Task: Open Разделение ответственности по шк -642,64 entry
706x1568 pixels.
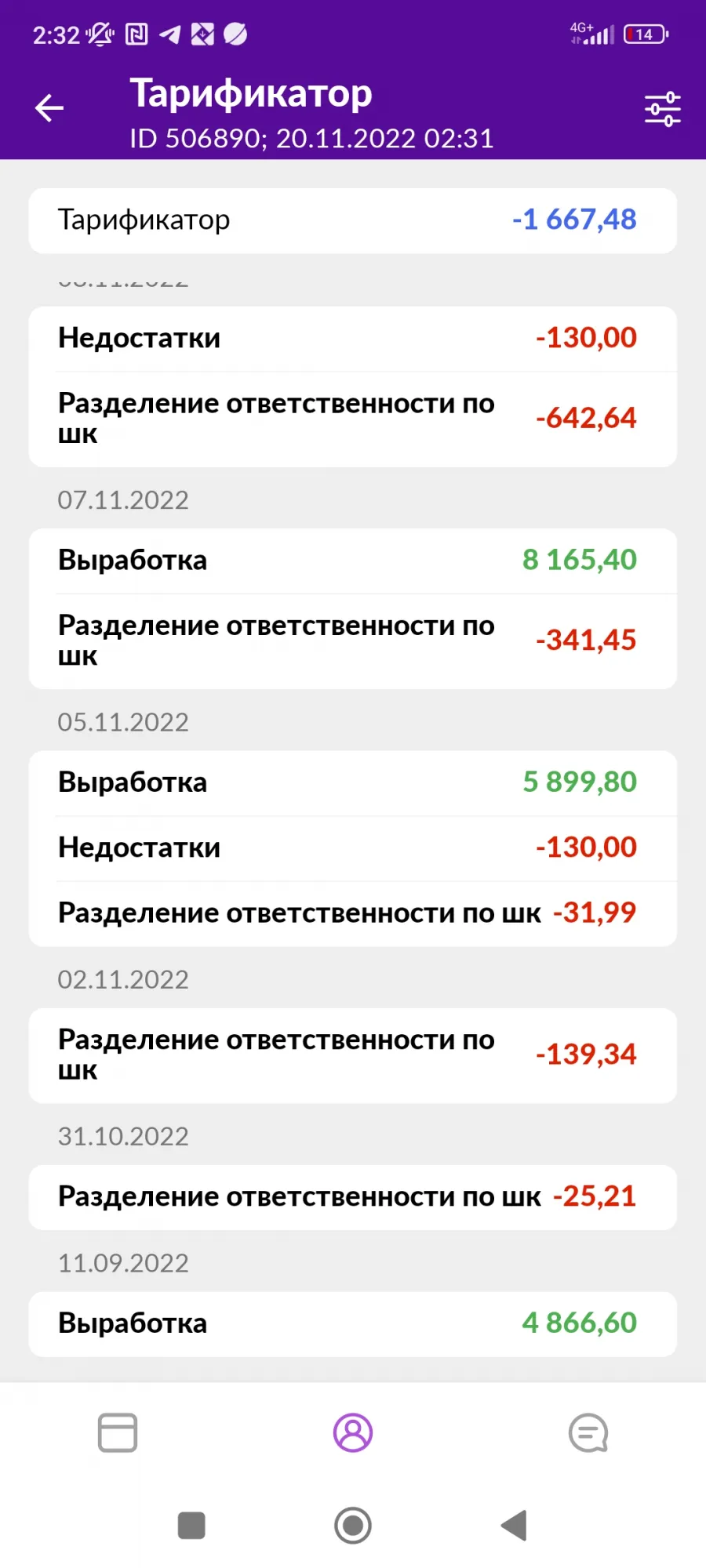Action: (353, 419)
